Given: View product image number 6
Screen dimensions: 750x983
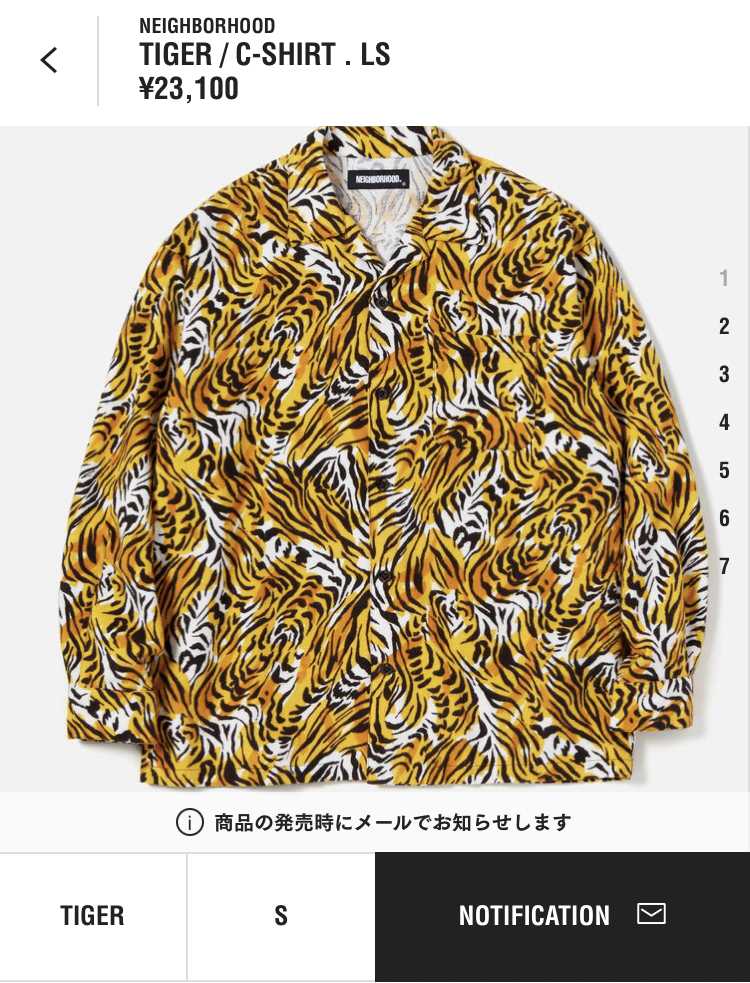Looking at the screenshot, I should tap(724, 518).
